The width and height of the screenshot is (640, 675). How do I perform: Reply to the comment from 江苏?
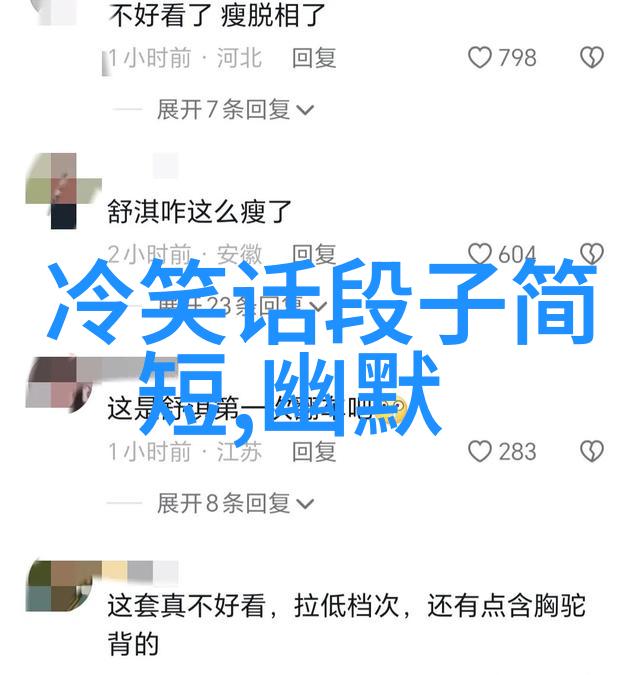click(x=314, y=451)
